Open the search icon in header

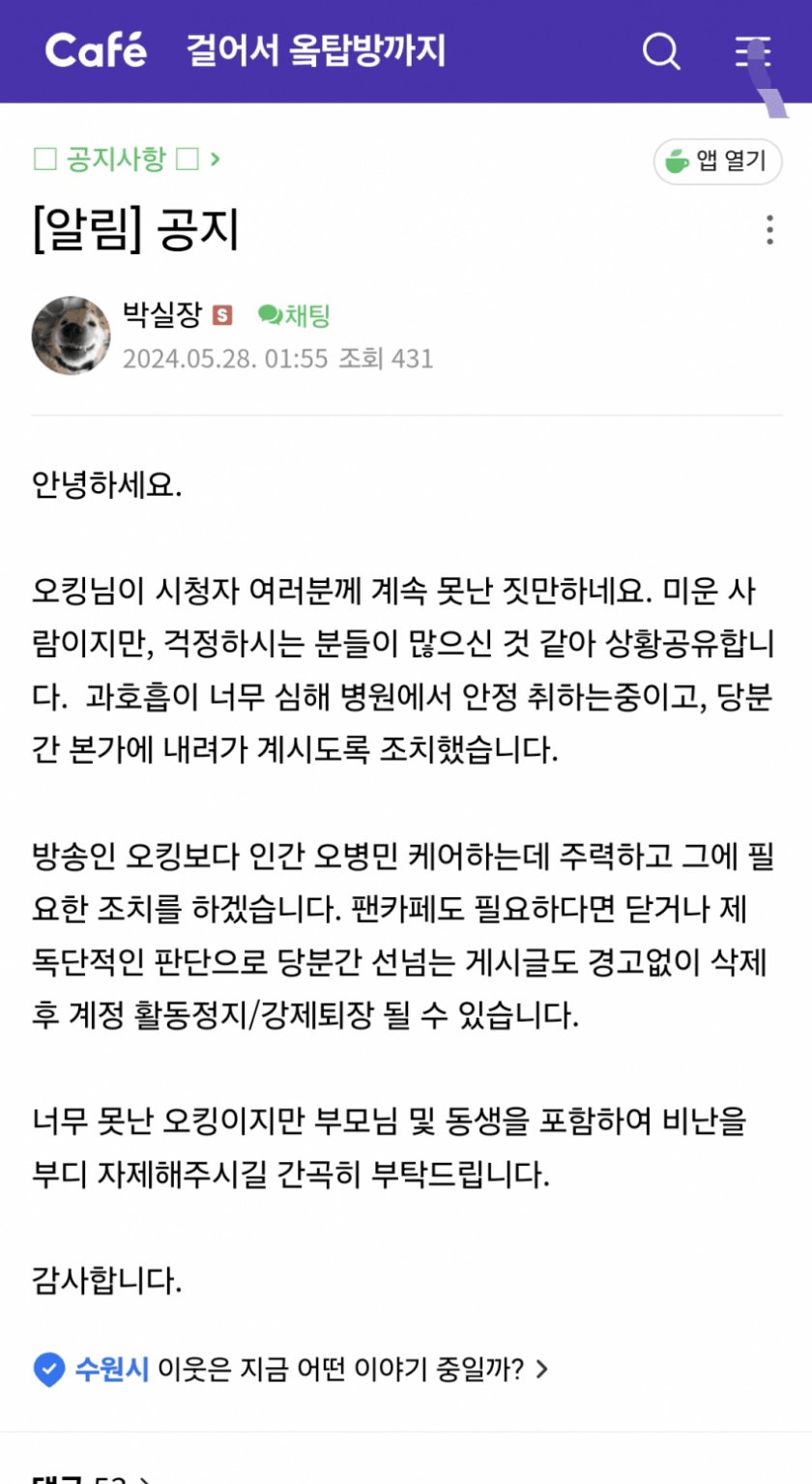[661, 50]
